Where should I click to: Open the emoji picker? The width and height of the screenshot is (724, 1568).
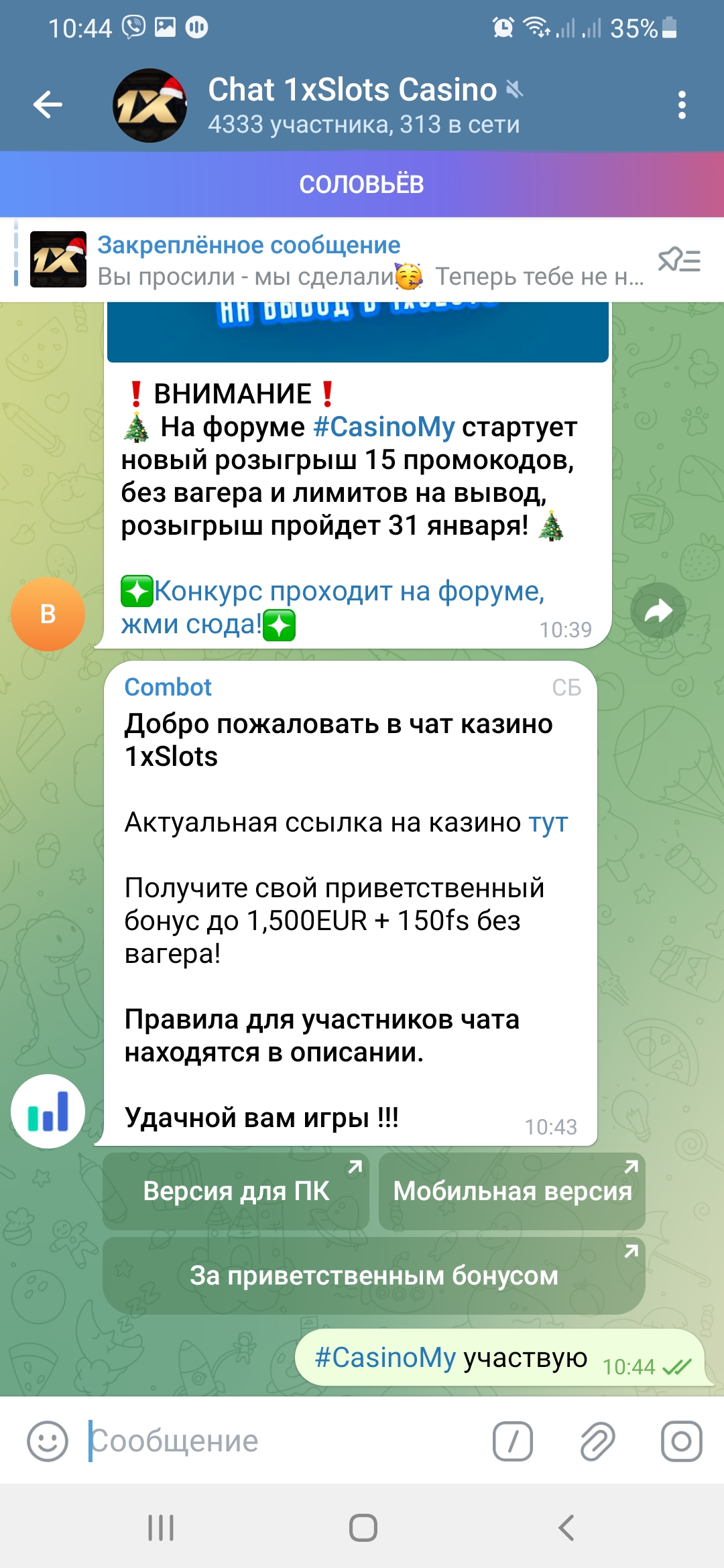[x=48, y=1441]
